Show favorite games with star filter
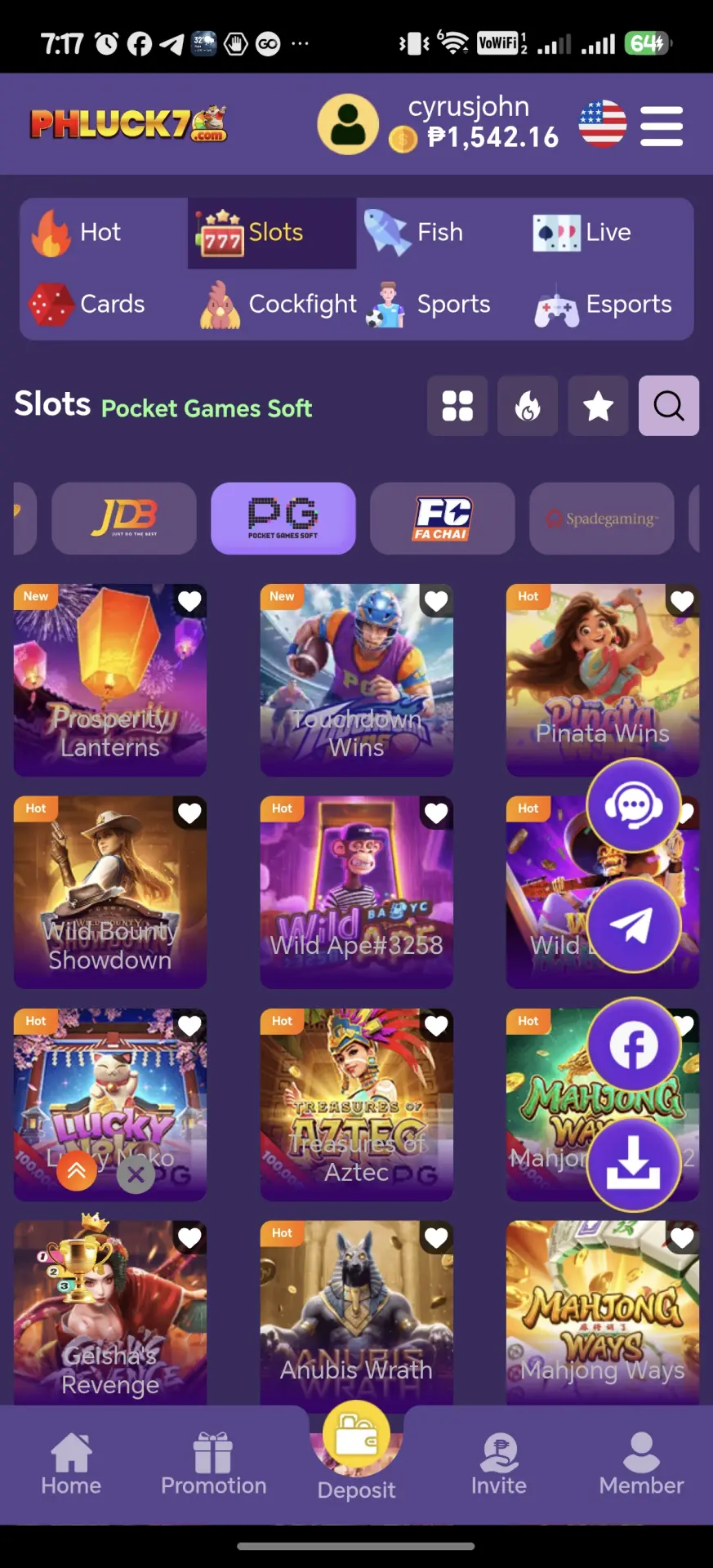 pyautogui.click(x=598, y=406)
